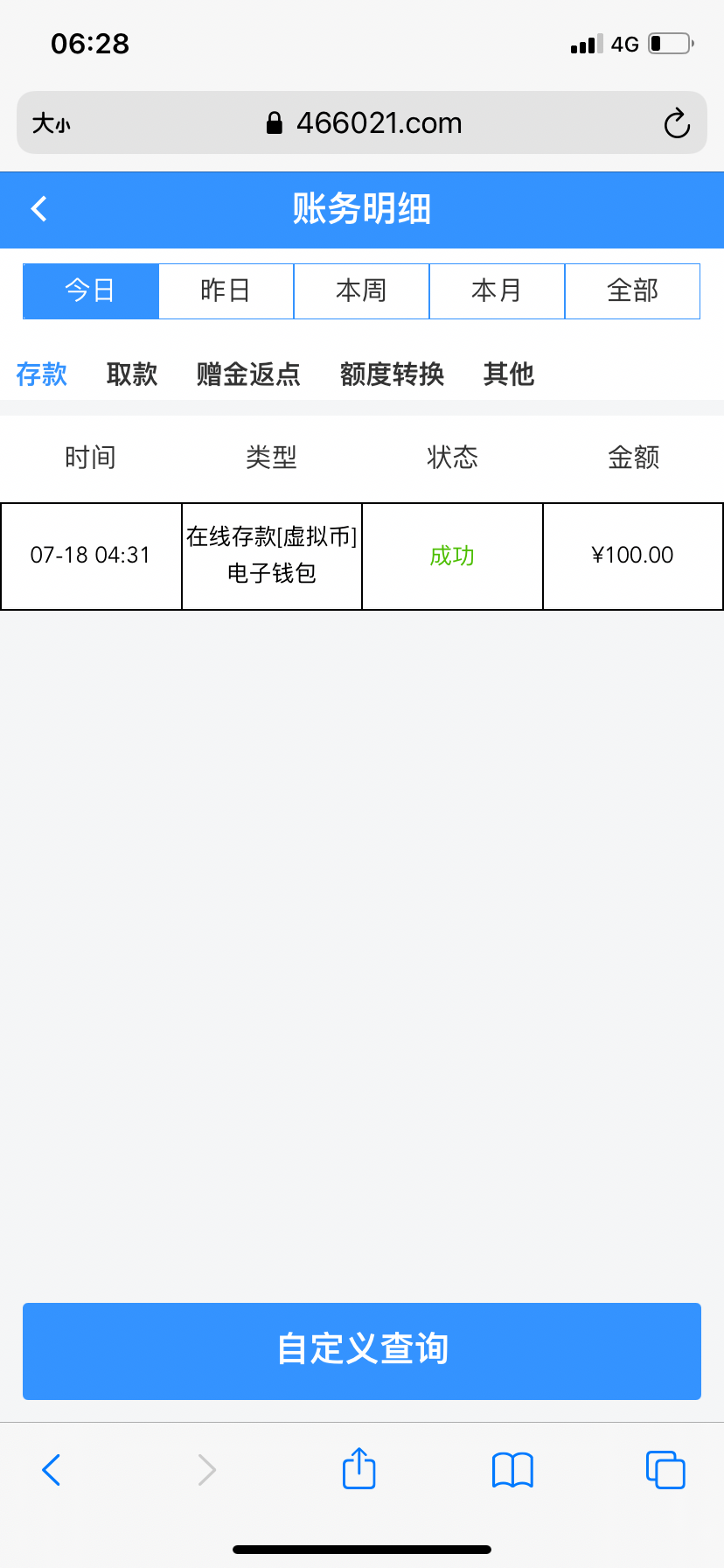The height and width of the screenshot is (1568, 724).
Task: Go to previous page in Safari toolbar
Action: coord(52,1469)
